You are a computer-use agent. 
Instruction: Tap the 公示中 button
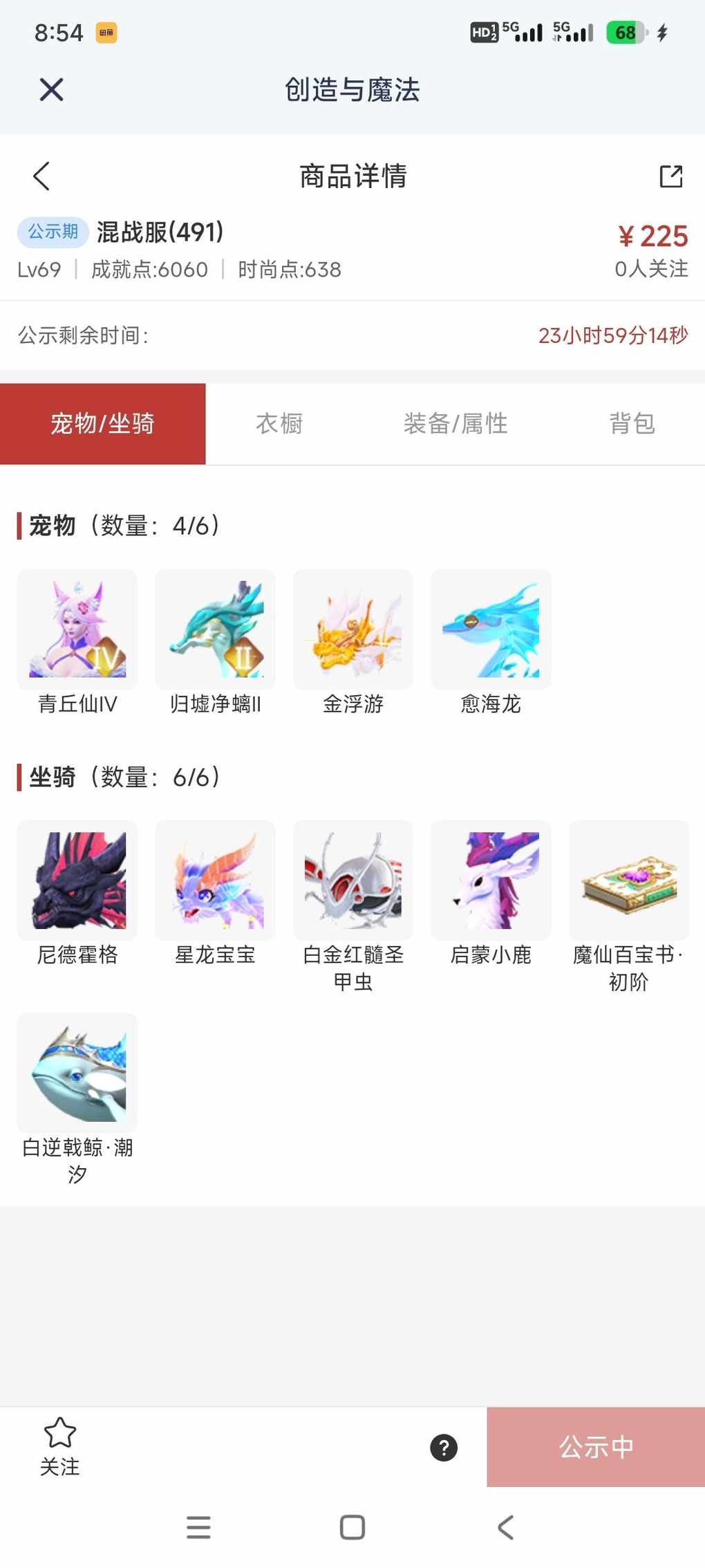coord(596,1447)
